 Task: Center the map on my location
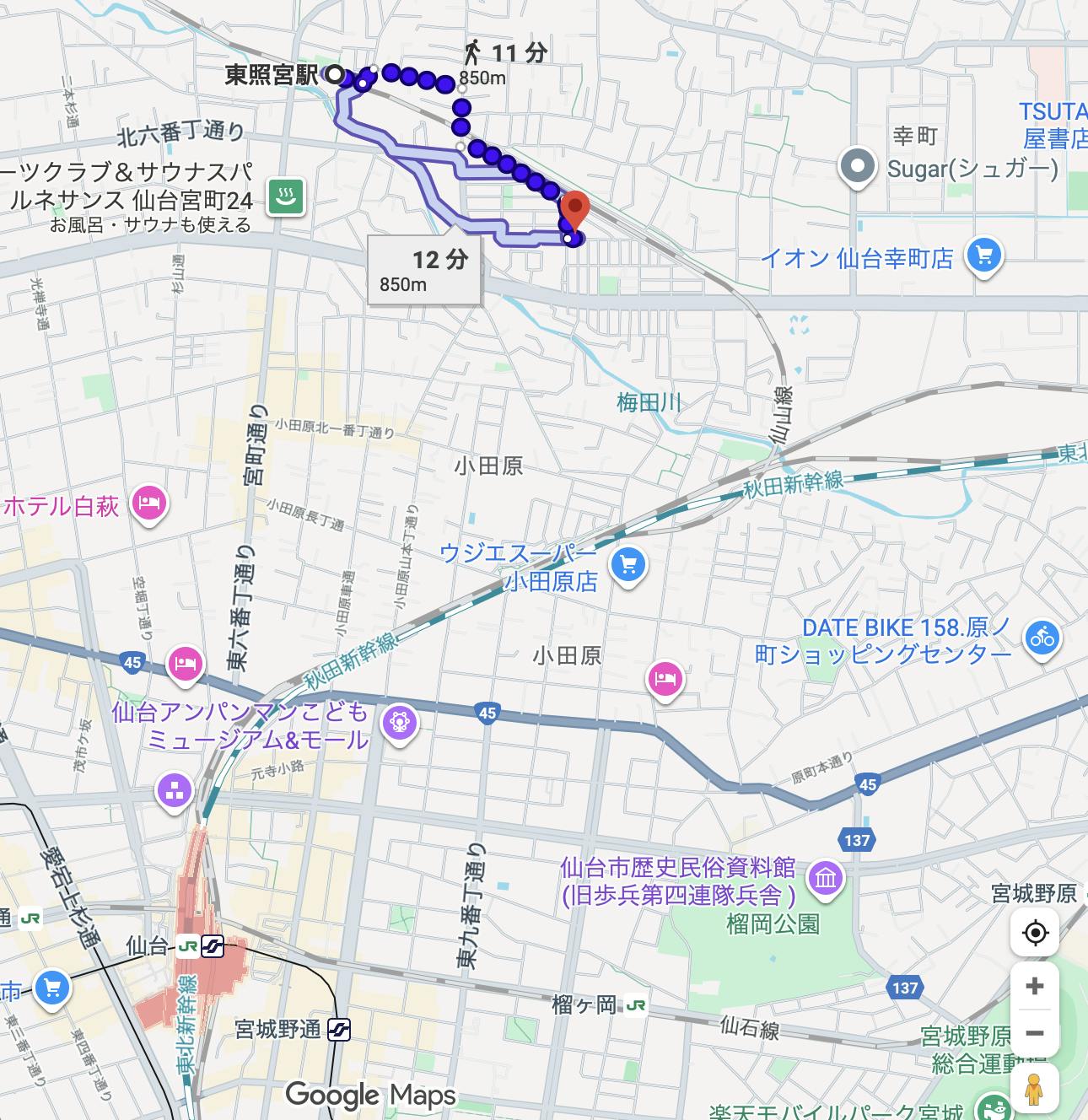point(1035,934)
